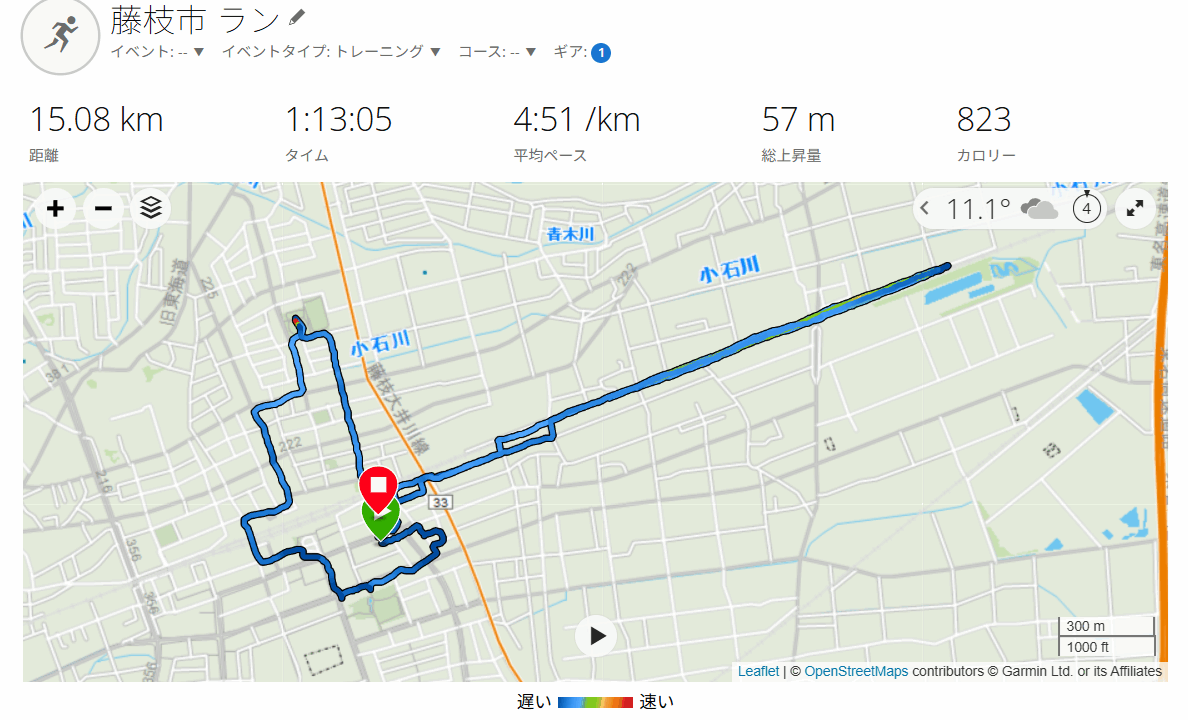Open the ギア badge showing 1
The image size is (1188, 720).
coord(601,53)
